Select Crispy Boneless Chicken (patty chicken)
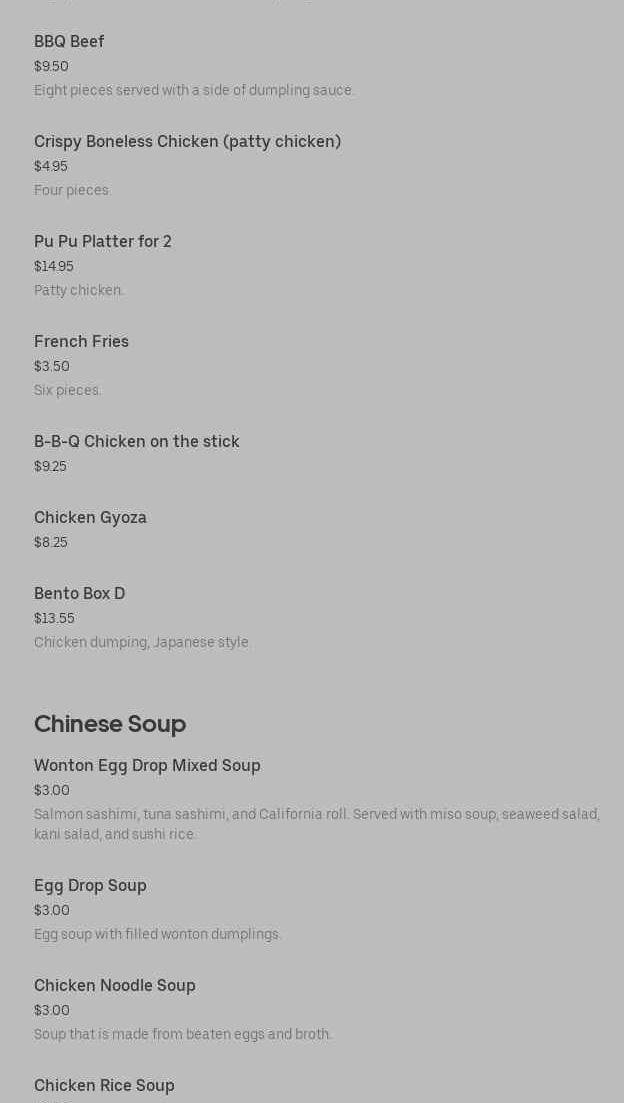 click(187, 142)
